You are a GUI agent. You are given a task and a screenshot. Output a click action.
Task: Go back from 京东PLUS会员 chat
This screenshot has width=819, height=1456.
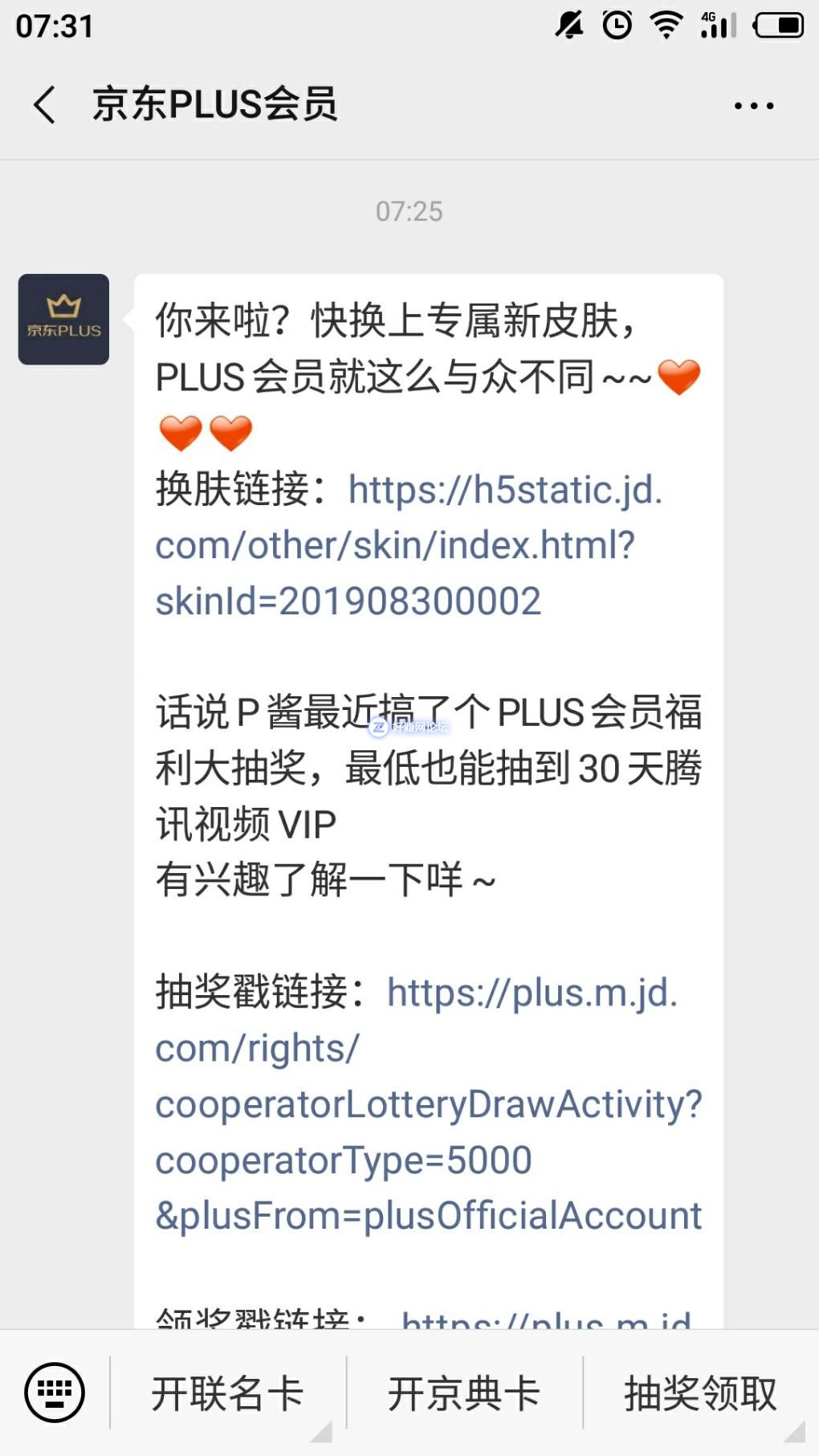pos(45,105)
